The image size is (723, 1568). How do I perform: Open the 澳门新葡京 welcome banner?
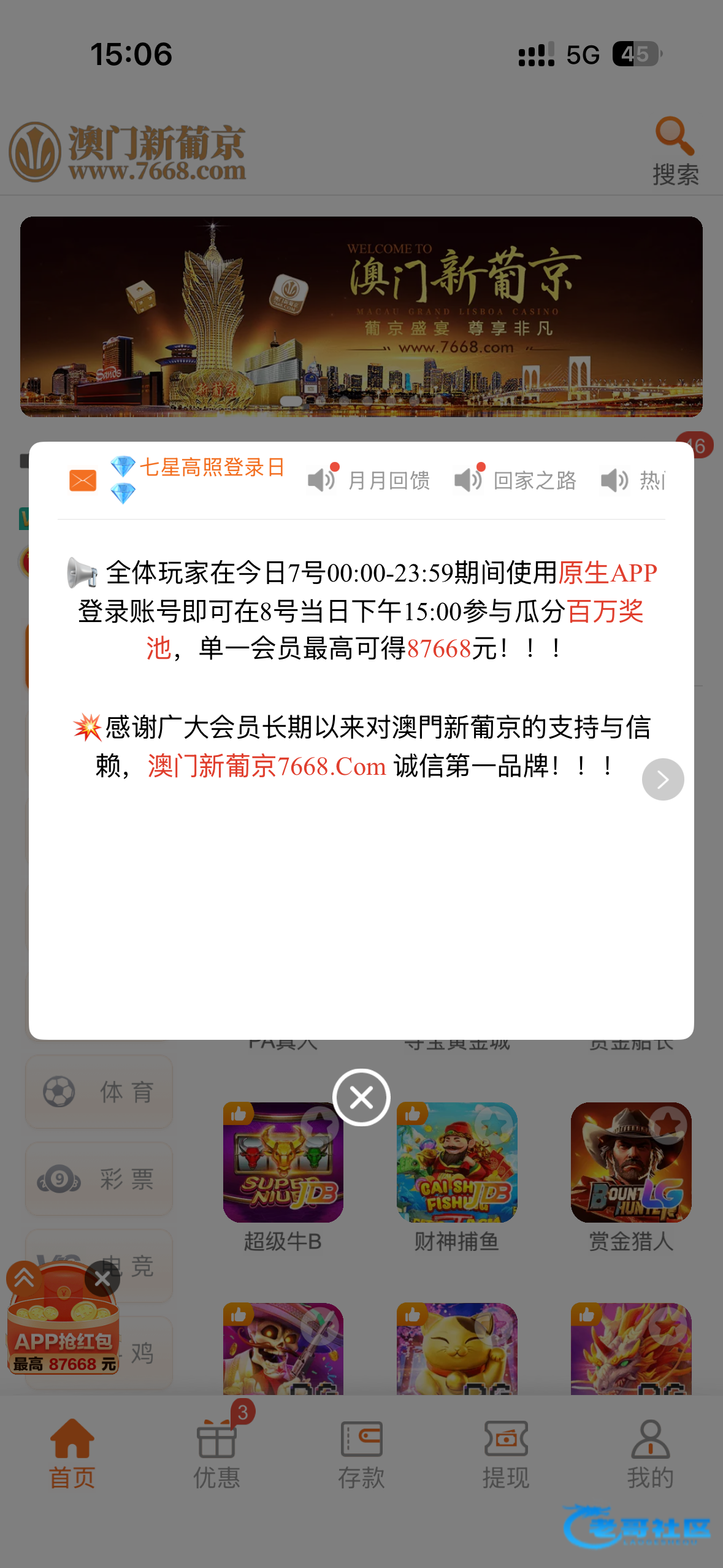361,317
